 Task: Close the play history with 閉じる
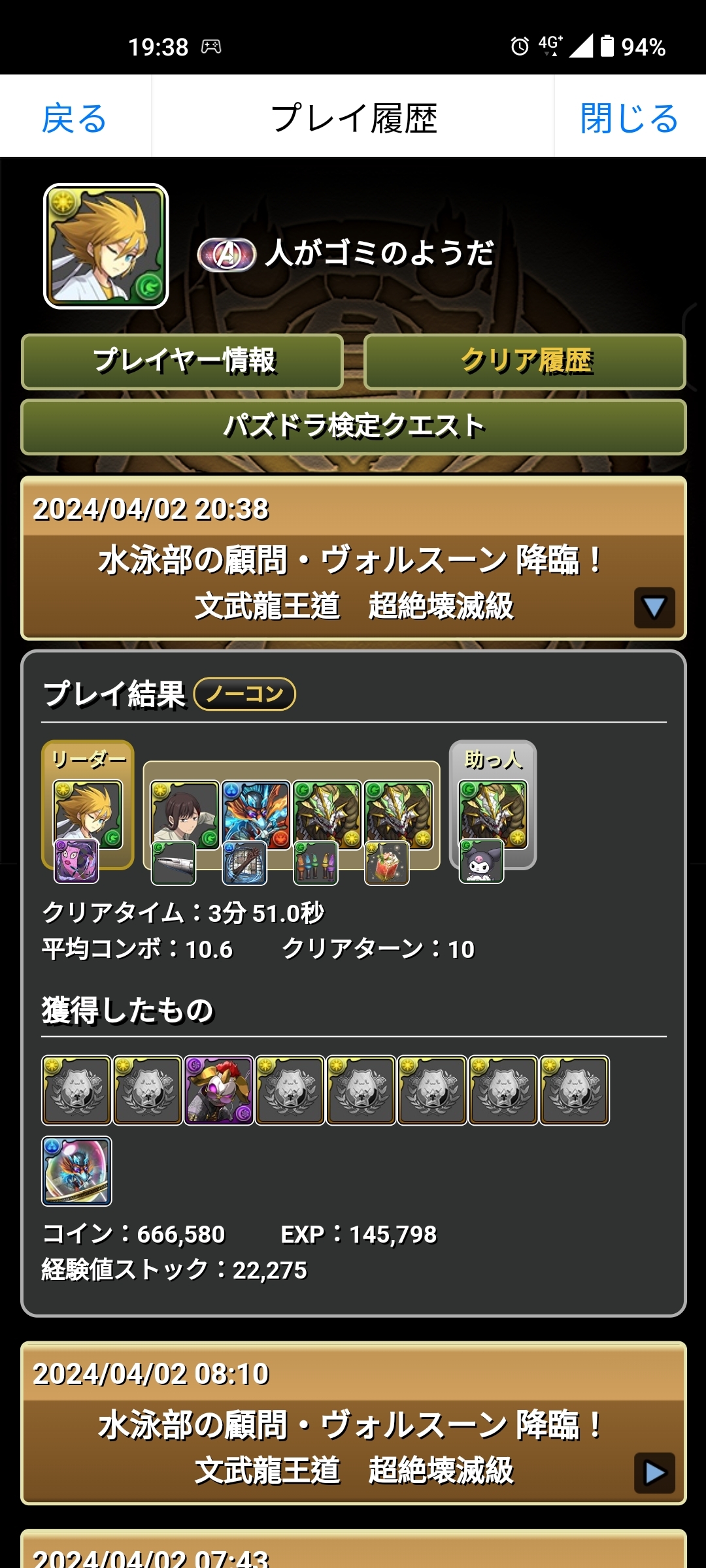[x=629, y=118]
